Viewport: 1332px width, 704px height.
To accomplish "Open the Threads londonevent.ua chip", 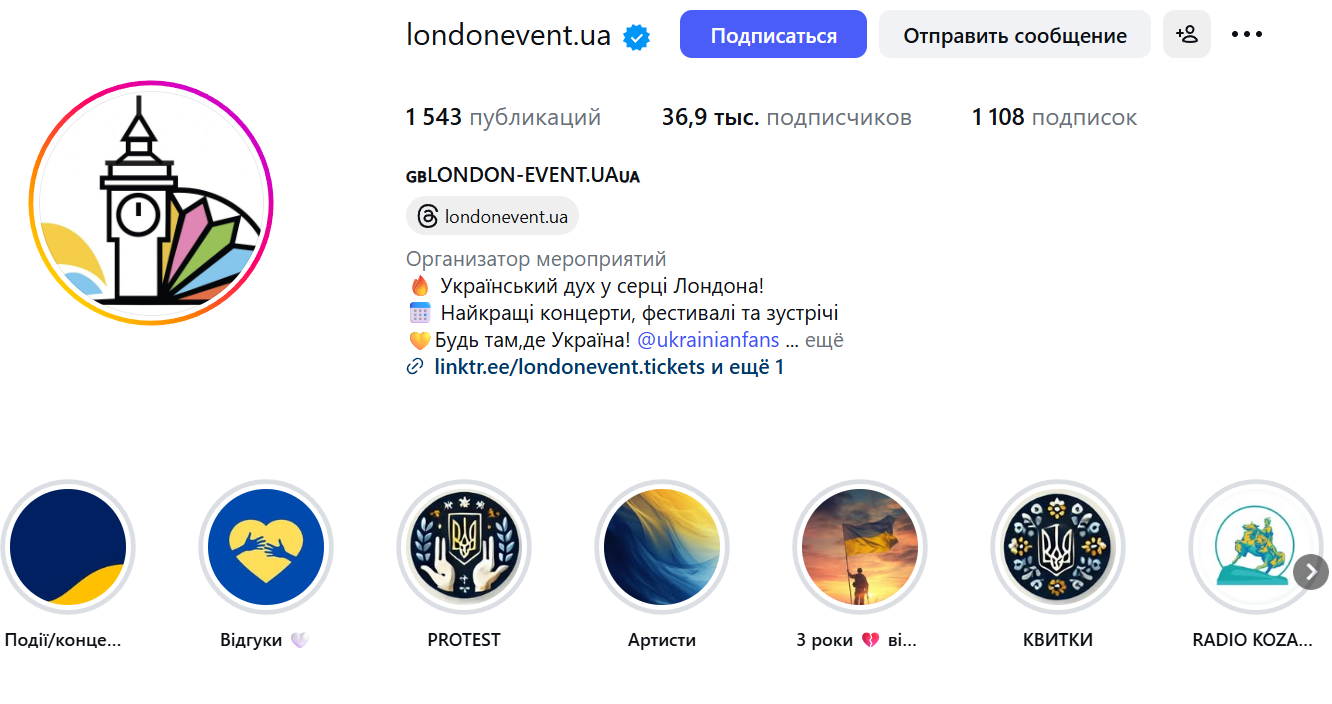I will click(x=493, y=216).
